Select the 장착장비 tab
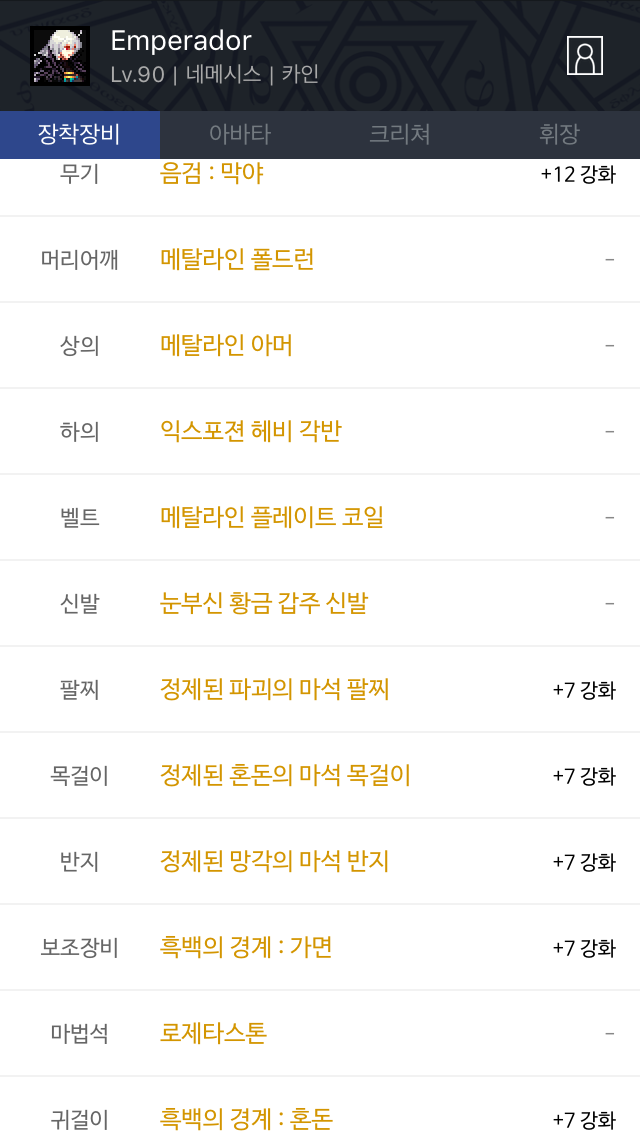 coord(80,135)
